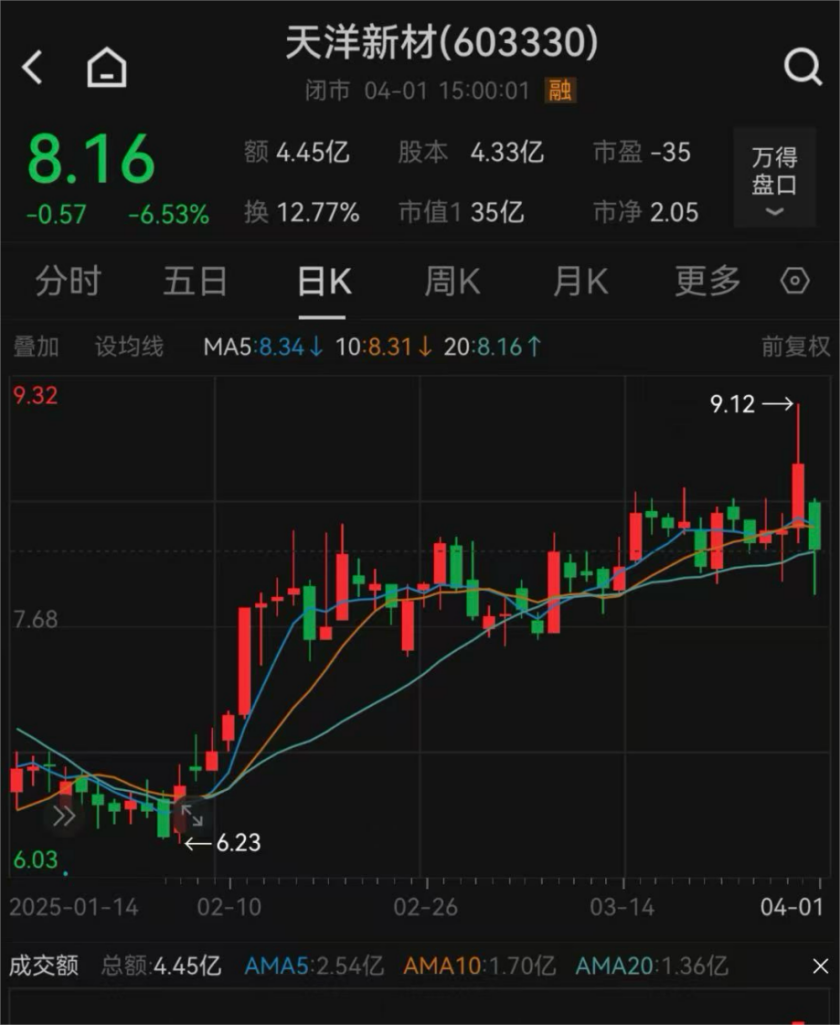
Task: Switch to the 月K chart tab
Action: [x=580, y=282]
